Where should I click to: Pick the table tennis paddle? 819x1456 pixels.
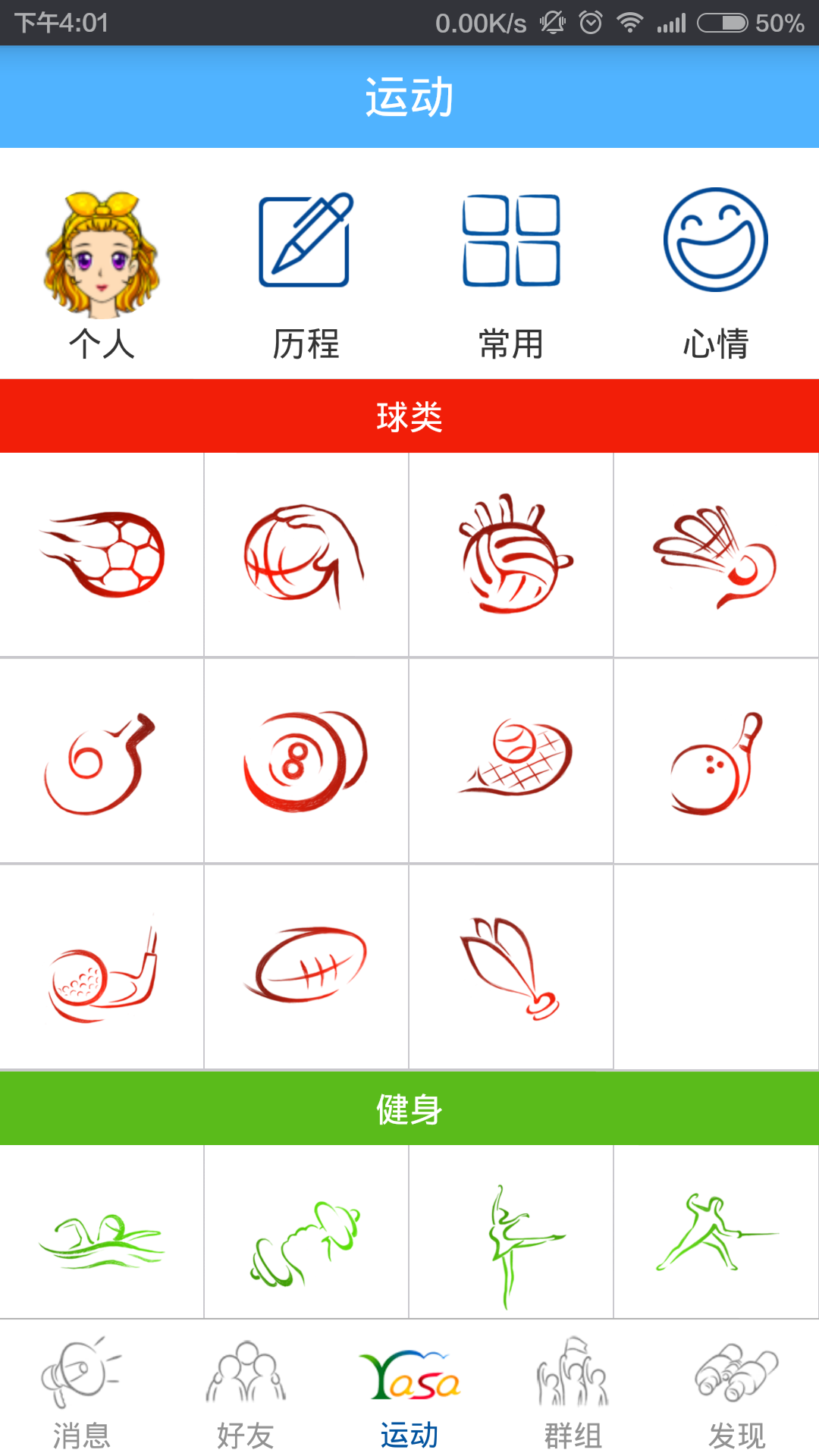102,761
